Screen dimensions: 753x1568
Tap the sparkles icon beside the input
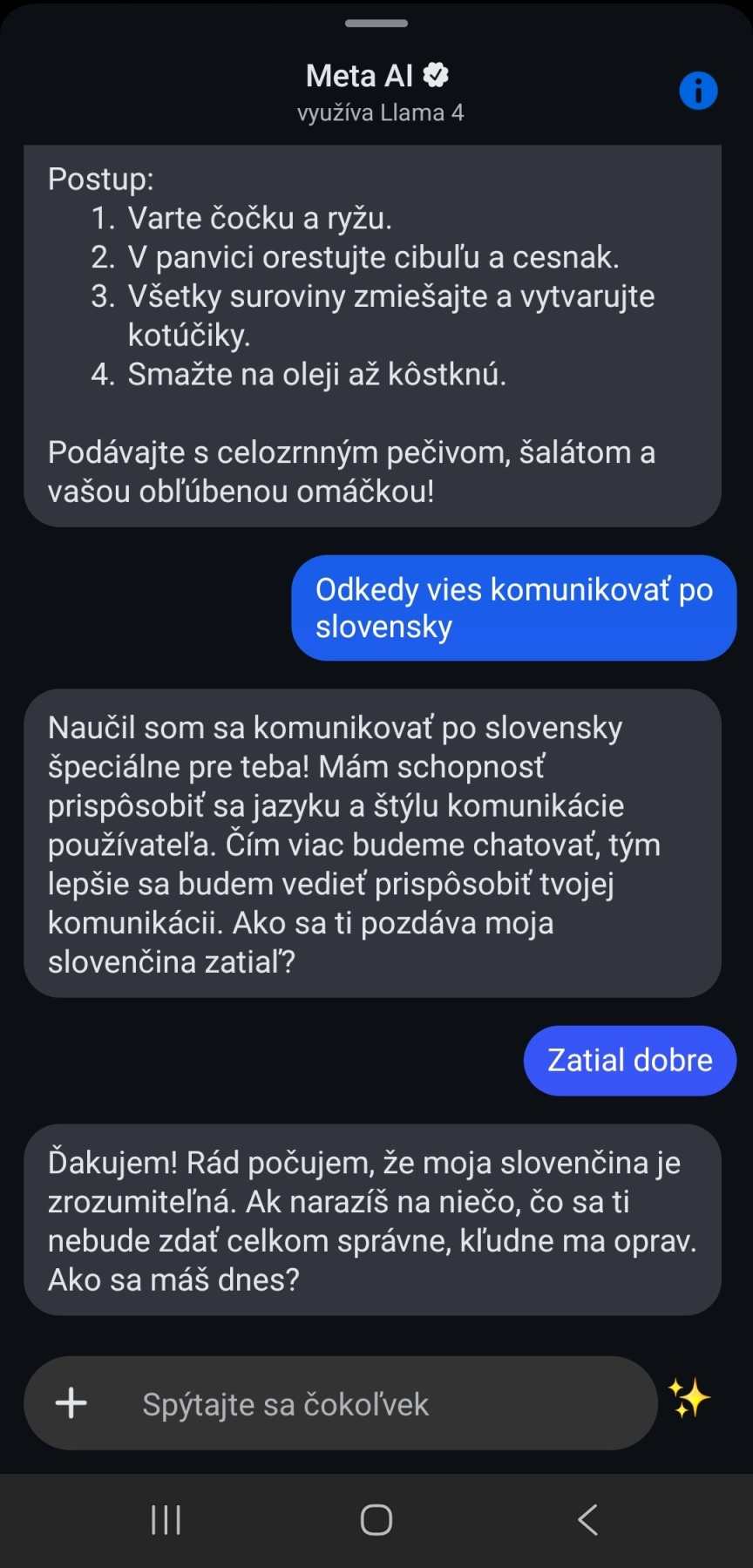(689, 1398)
